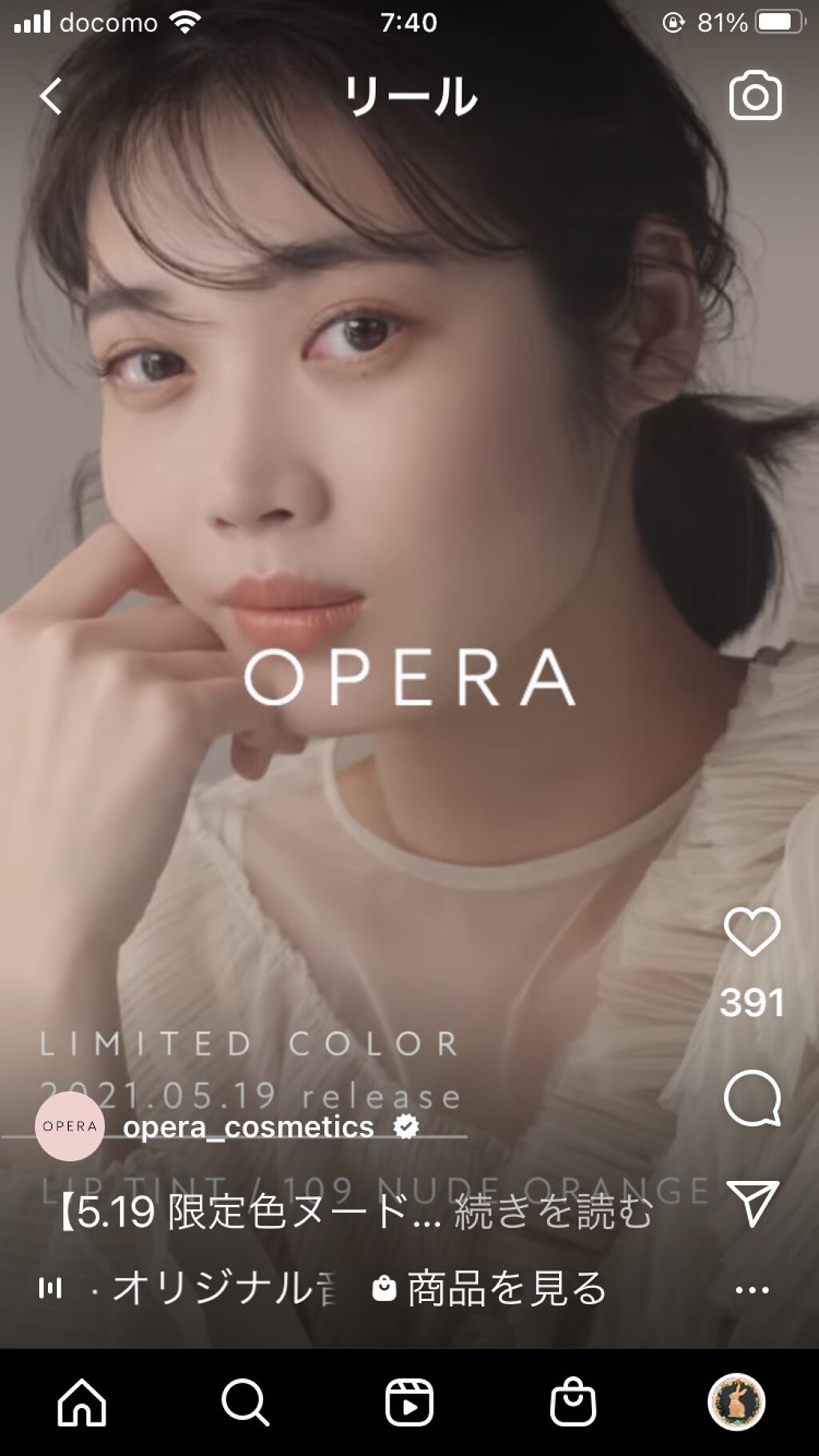Tap the verified badge next to opera_cosmetics

[x=406, y=1127]
